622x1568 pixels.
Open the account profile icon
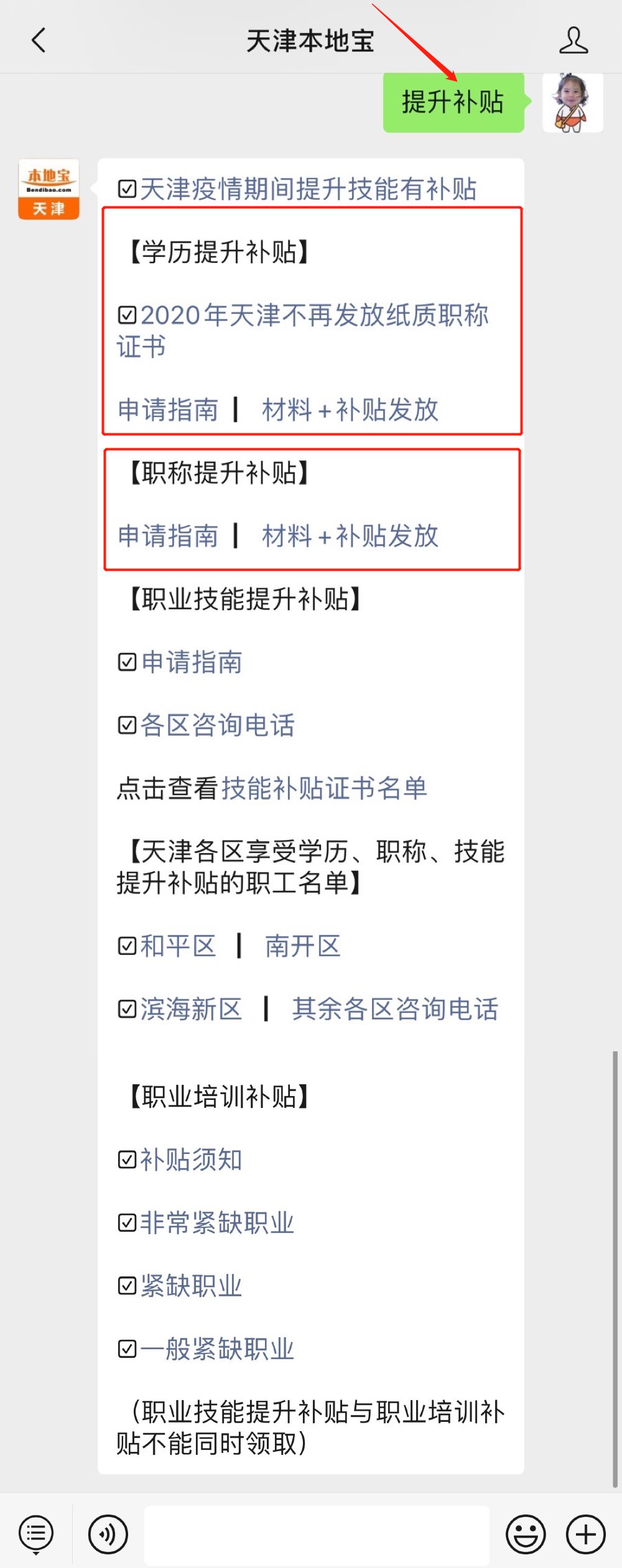click(573, 40)
